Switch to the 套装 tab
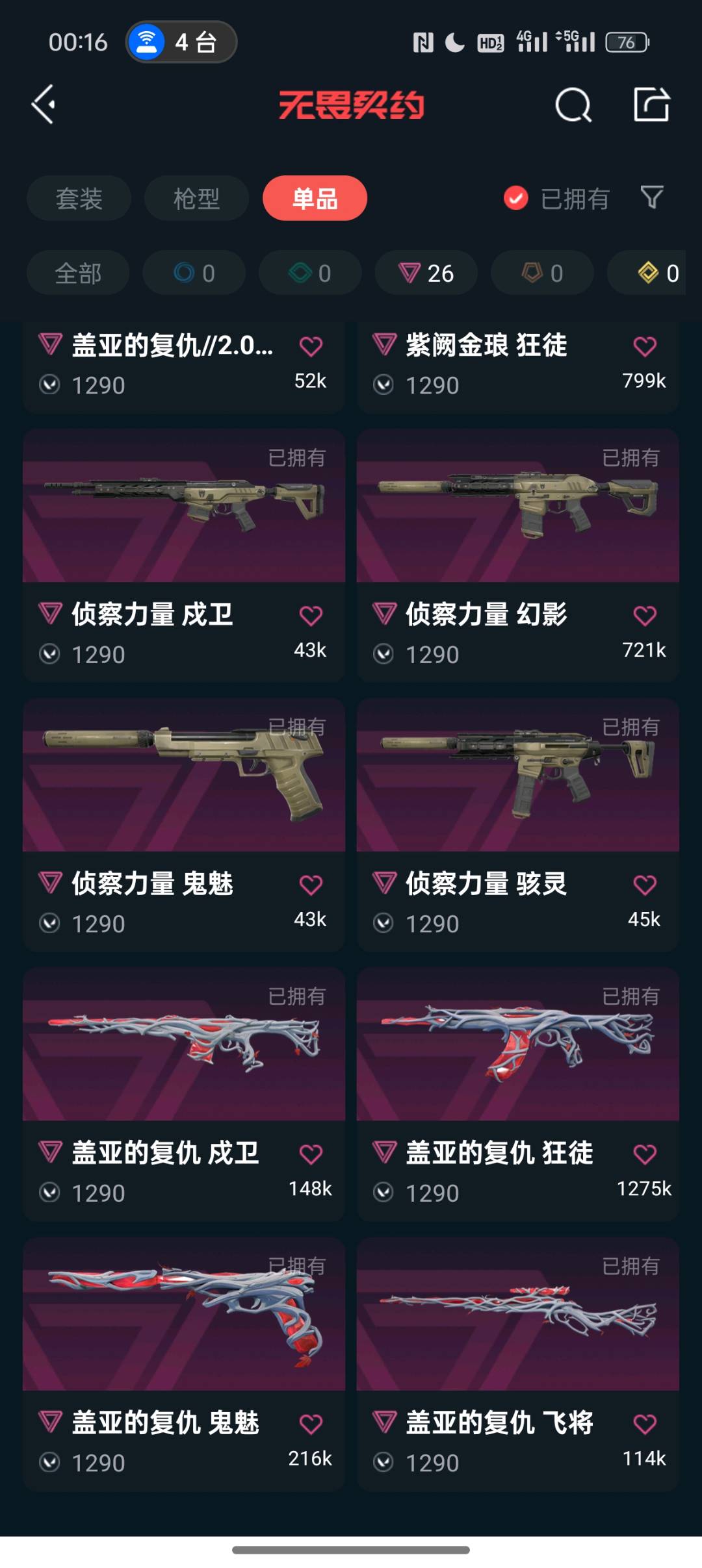 coord(79,198)
